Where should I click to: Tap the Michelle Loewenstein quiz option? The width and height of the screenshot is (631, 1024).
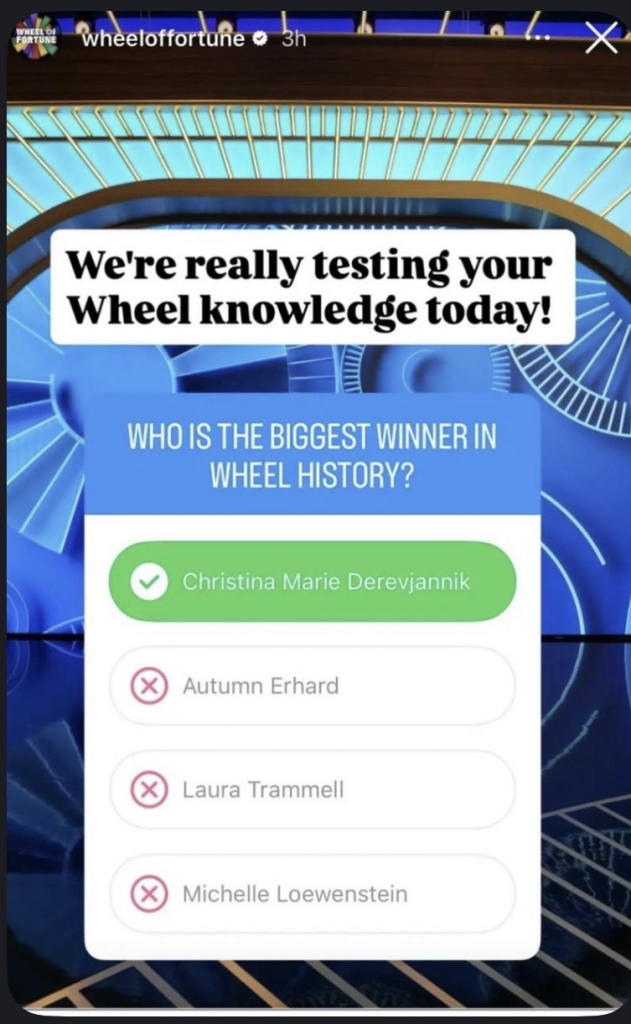312,894
